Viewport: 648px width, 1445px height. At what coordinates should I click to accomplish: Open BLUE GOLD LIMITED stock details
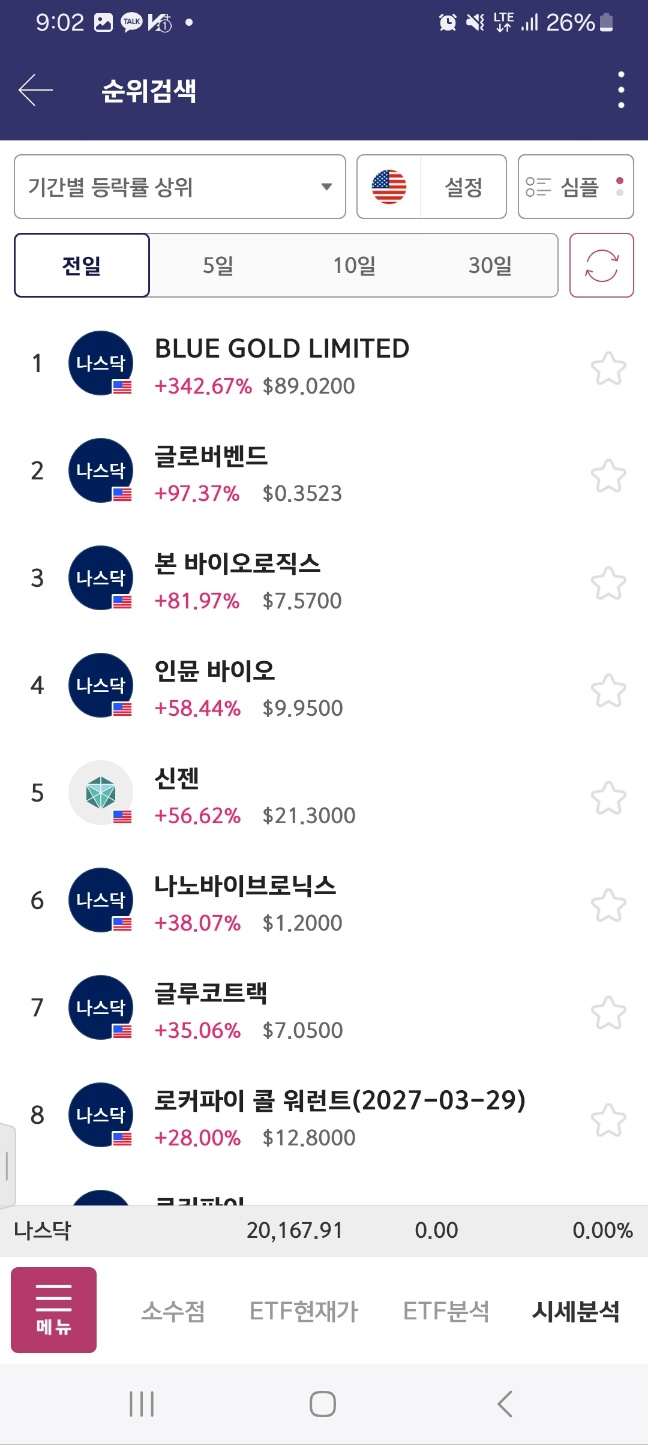tap(282, 365)
